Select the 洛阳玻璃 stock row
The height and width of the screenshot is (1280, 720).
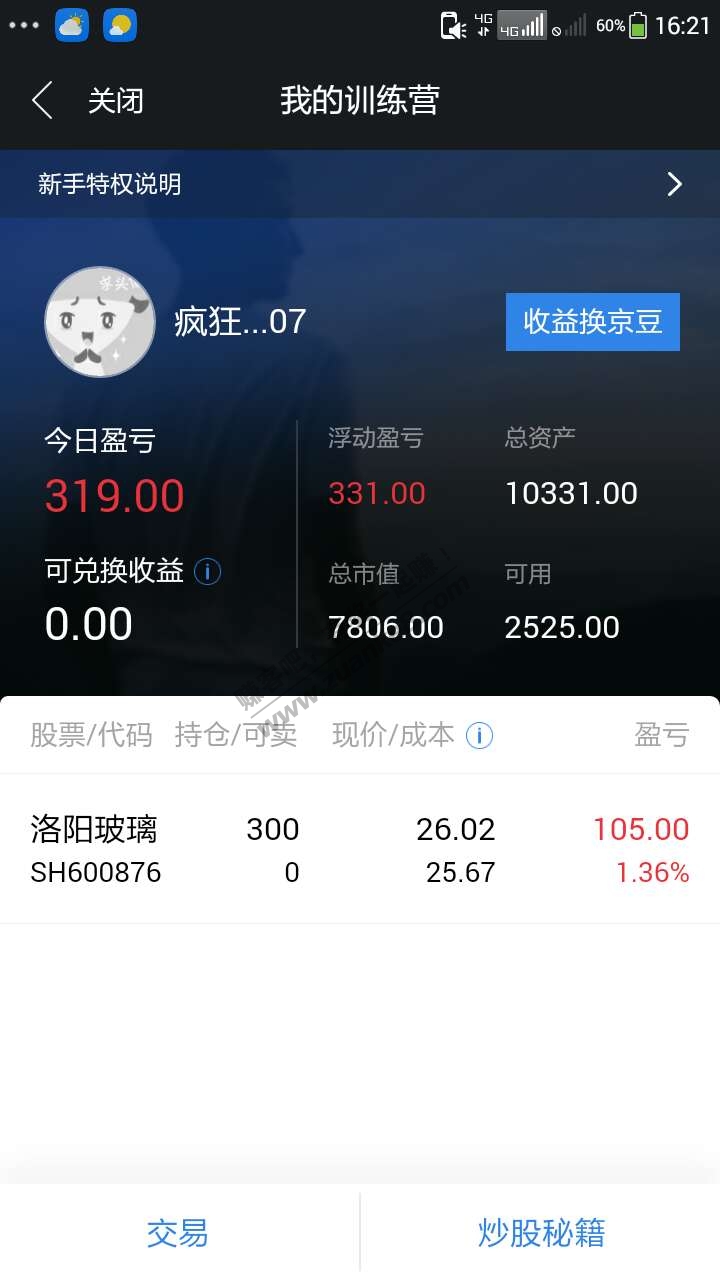tap(360, 850)
